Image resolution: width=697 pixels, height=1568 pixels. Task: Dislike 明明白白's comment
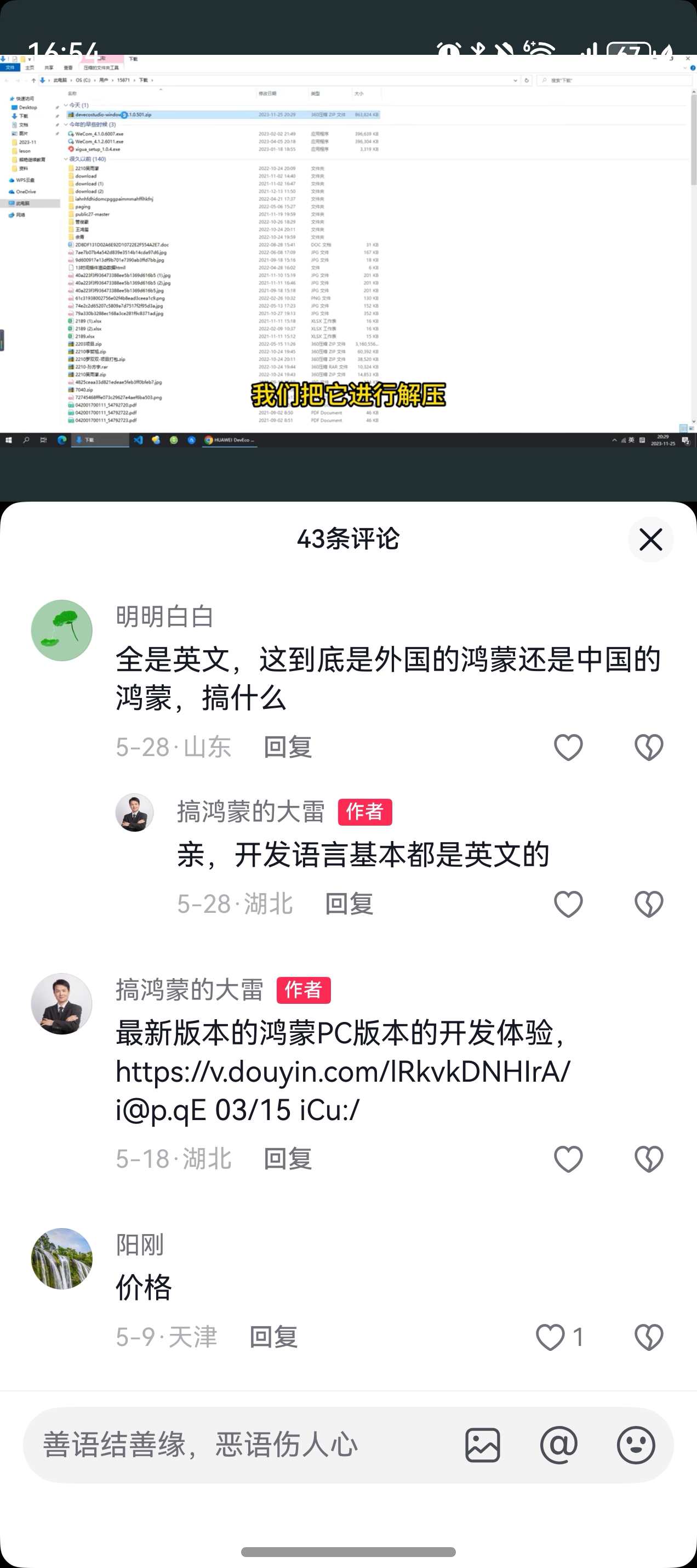tap(649, 747)
